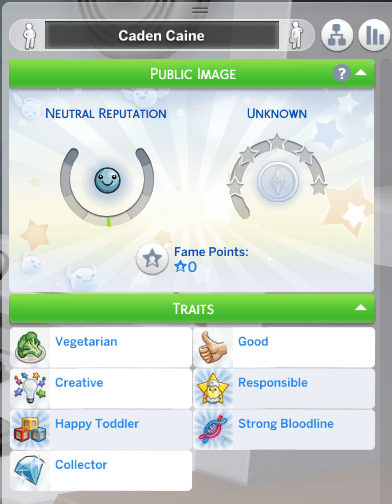Collapse the Traits section
The width and height of the screenshot is (392, 504).
pos(361,307)
